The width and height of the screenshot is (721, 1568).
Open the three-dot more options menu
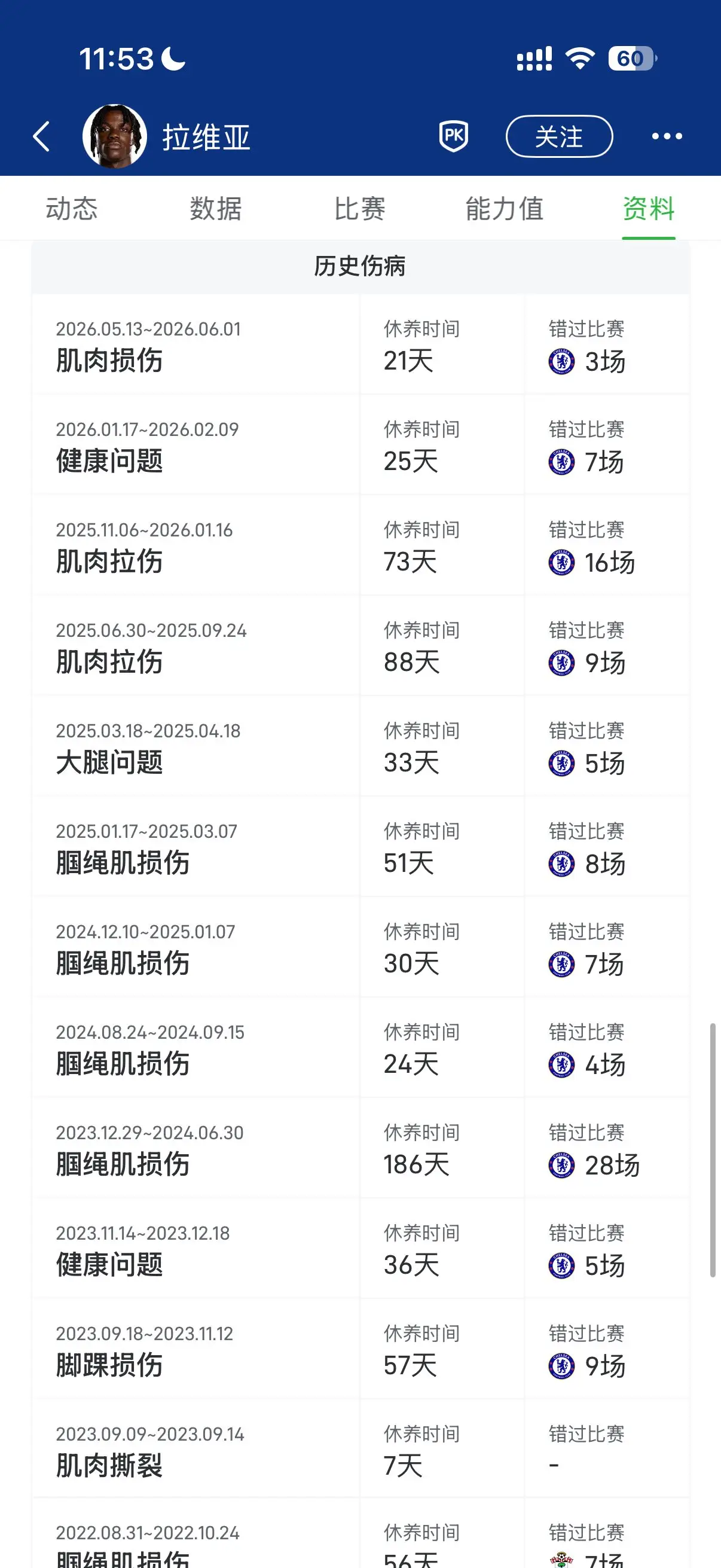point(667,136)
